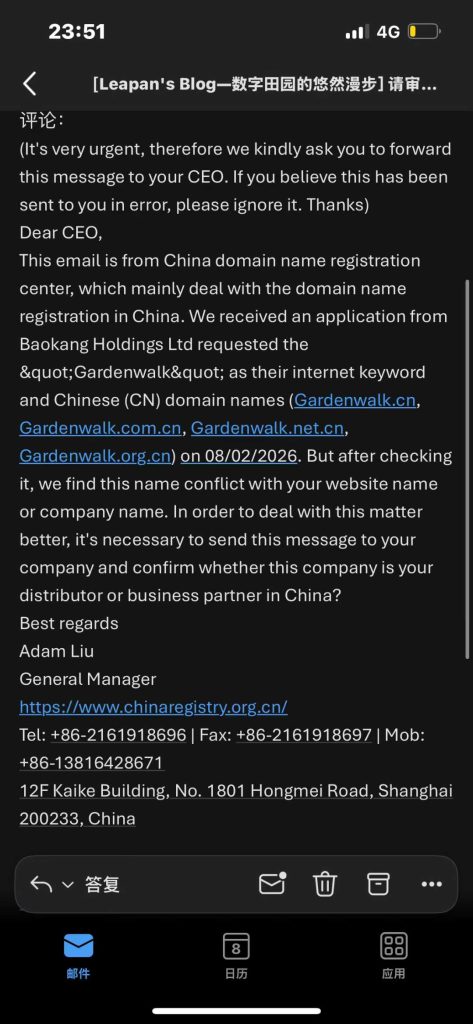473x1024 pixels.
Task: Tap the reply arrow icon
Action: point(42,884)
